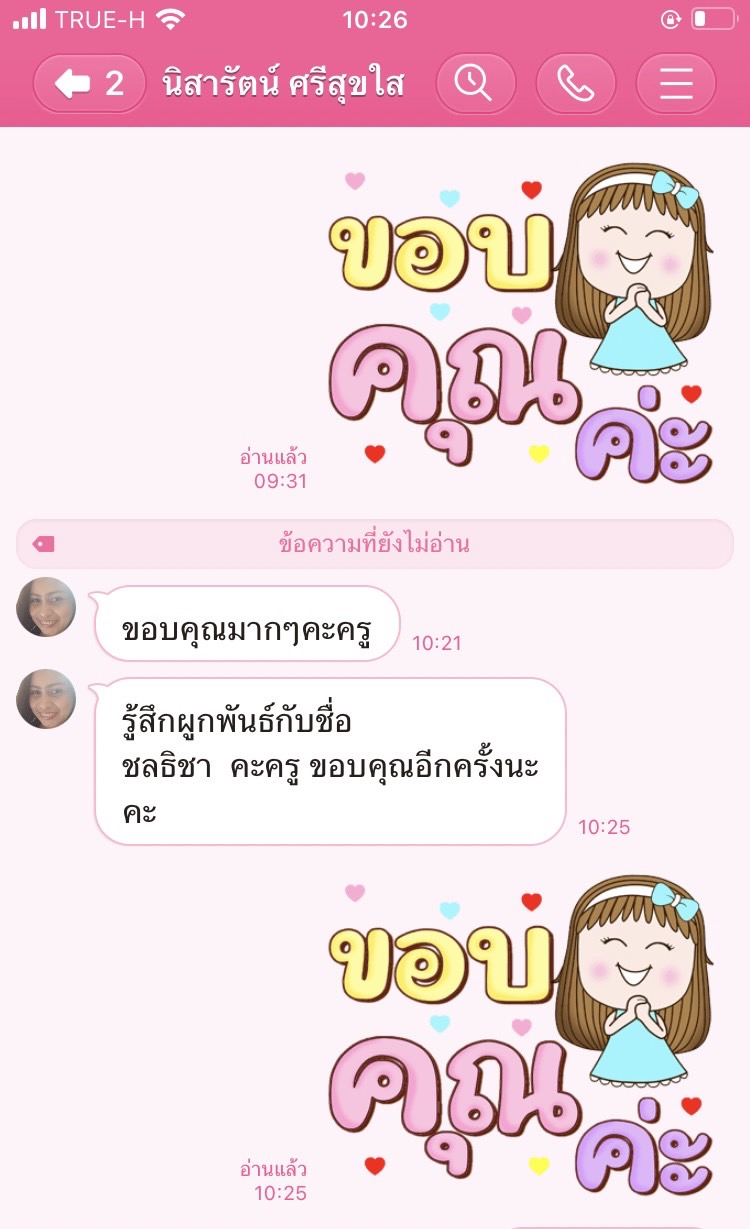Search within this conversation

point(475,84)
